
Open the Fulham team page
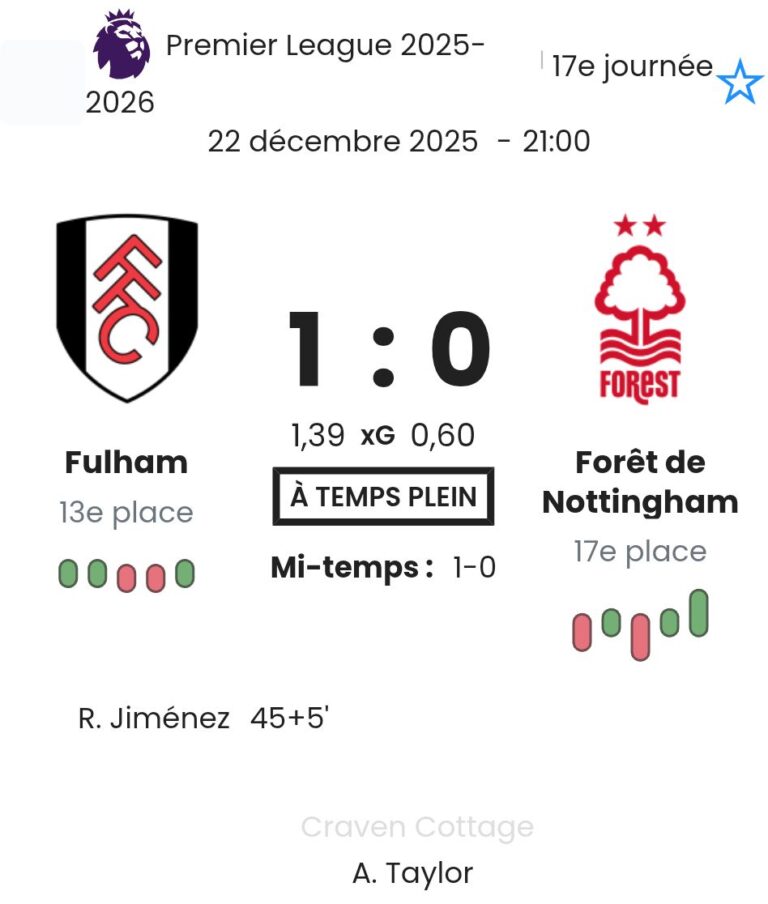click(126, 462)
